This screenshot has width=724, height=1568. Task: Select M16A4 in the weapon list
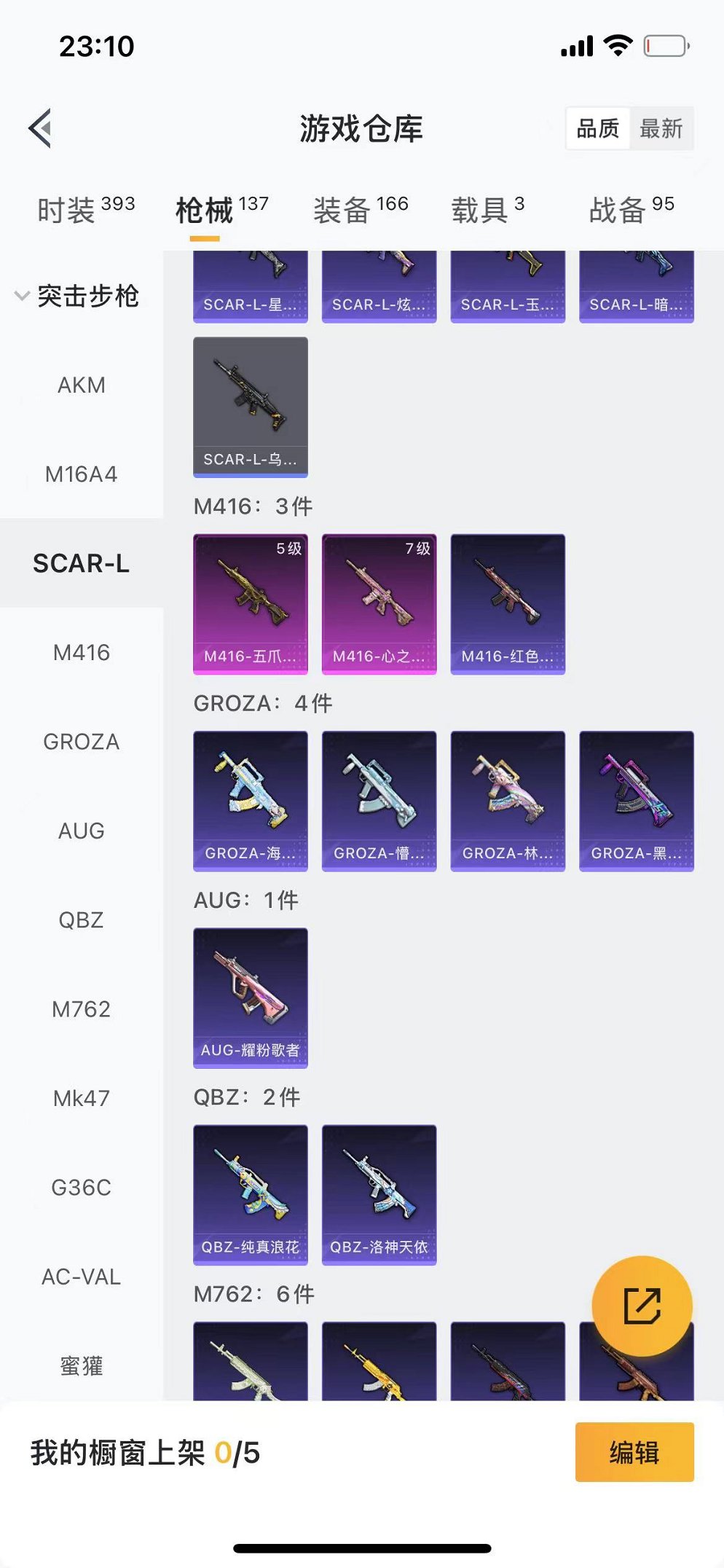tap(82, 474)
